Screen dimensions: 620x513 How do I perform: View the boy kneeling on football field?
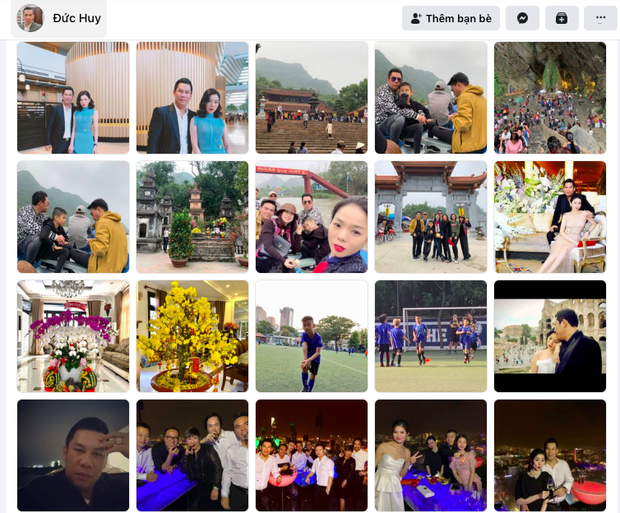311,336
